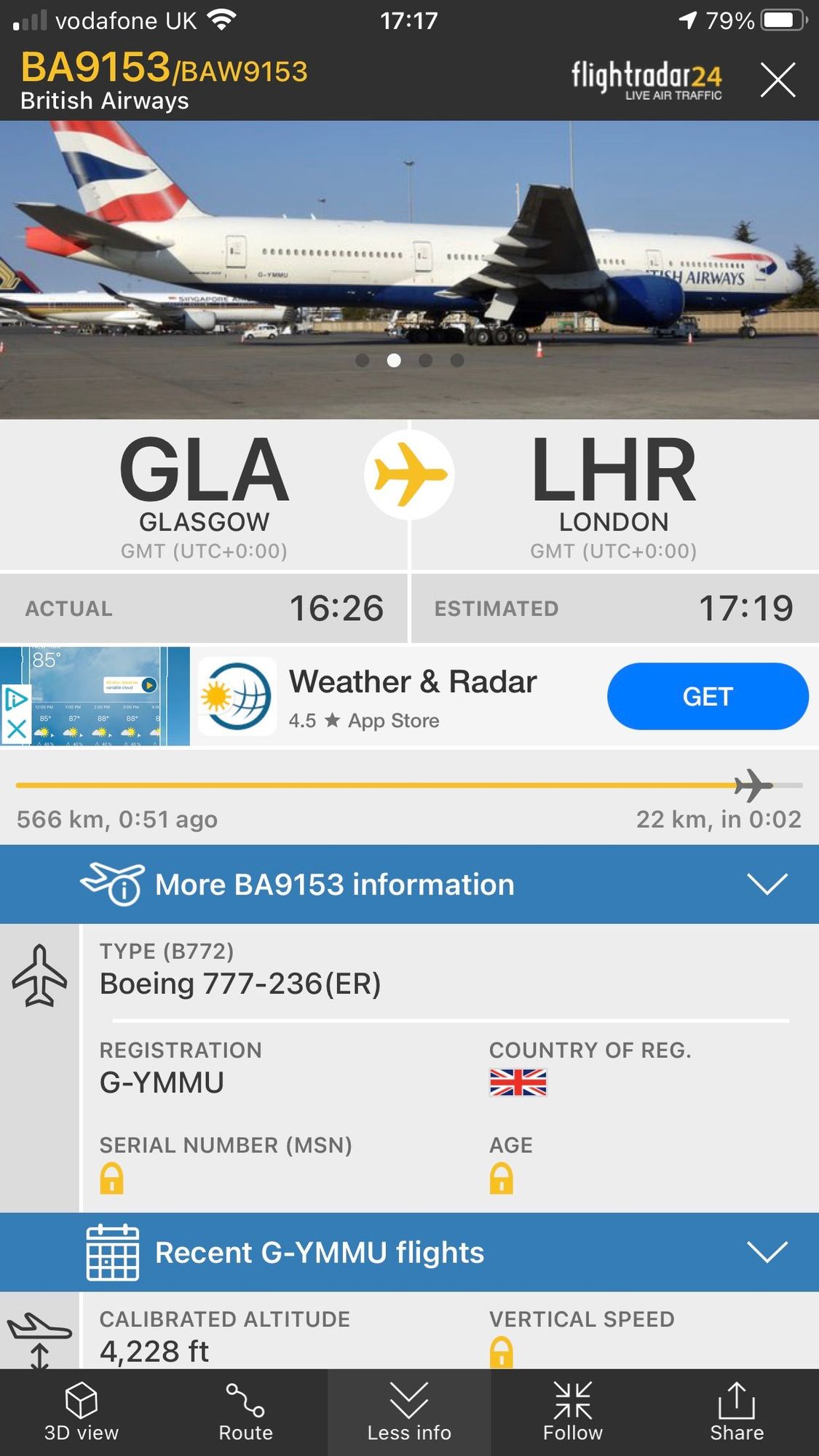
Task: Share this flight
Action: [737, 1411]
